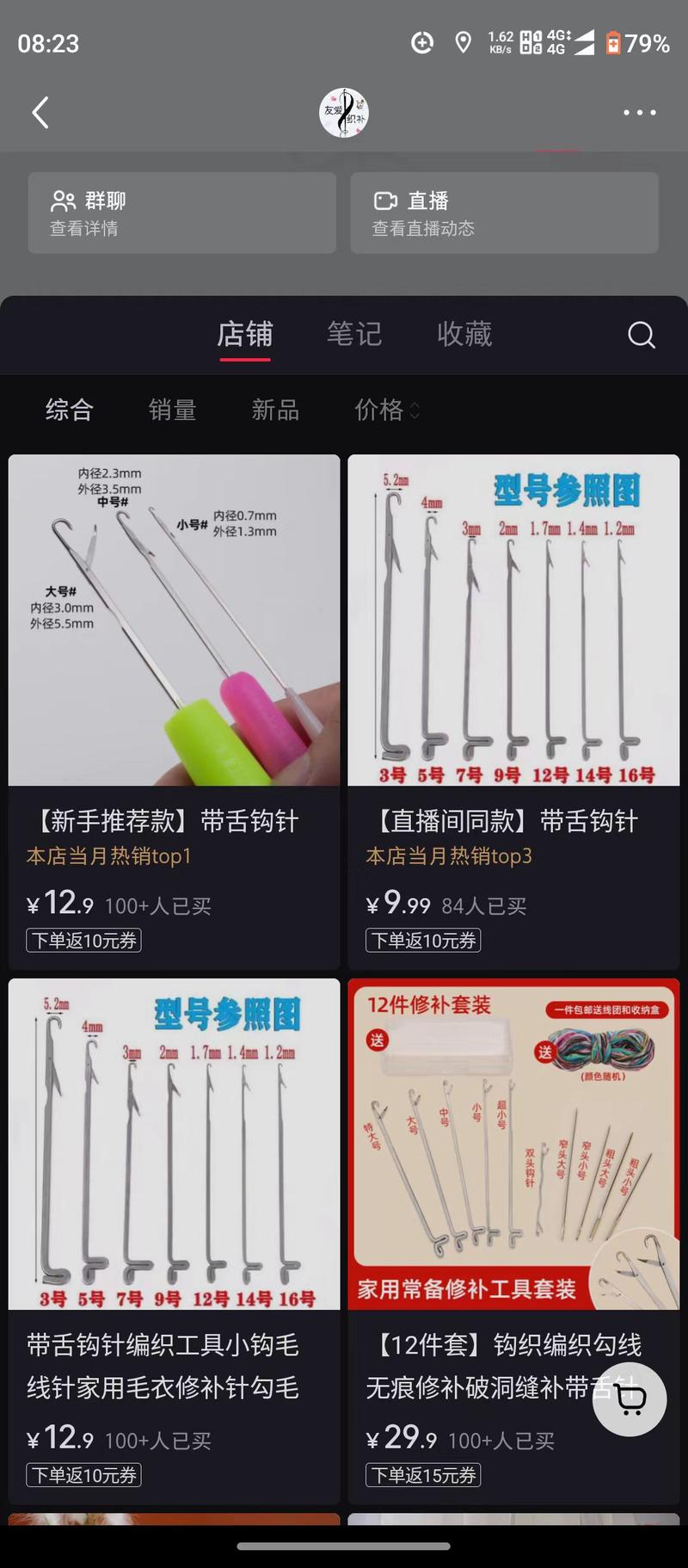Image resolution: width=688 pixels, height=1568 pixels.
Task: Tap the location icon in the status bar
Action: [x=464, y=41]
